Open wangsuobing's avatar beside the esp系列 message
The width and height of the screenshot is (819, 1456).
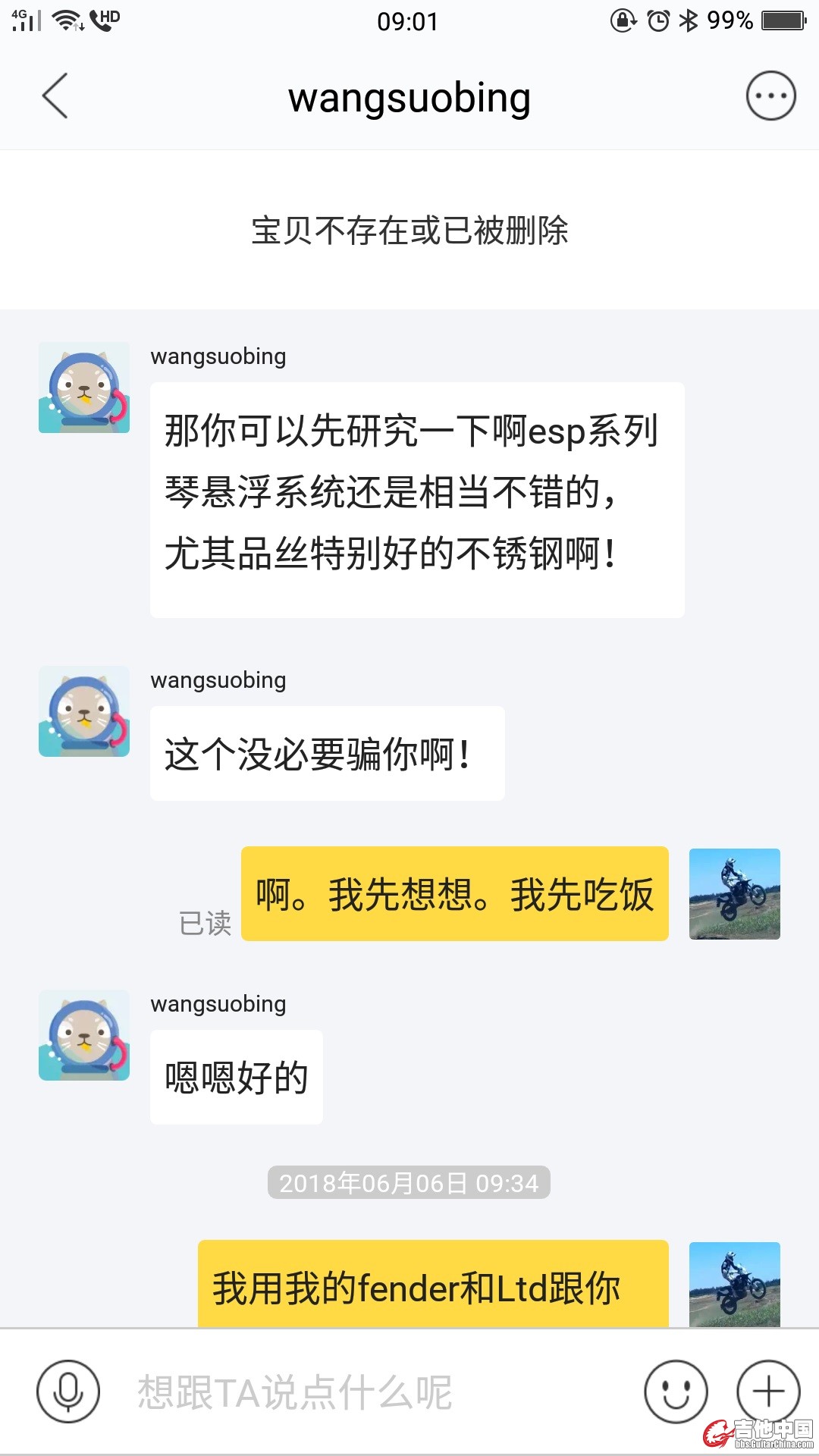(x=84, y=388)
